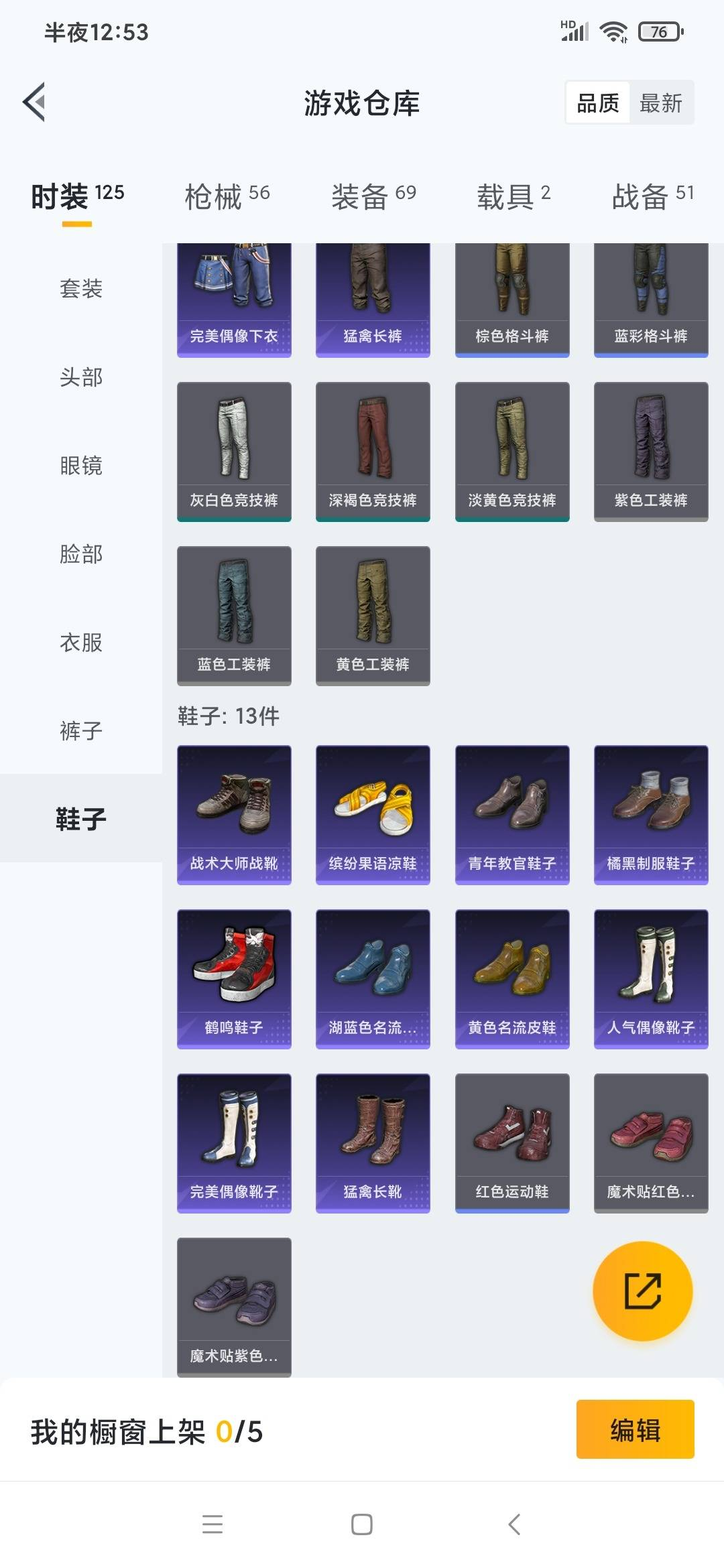Select the 裤子 category
The width and height of the screenshot is (724, 1568).
tap(81, 731)
